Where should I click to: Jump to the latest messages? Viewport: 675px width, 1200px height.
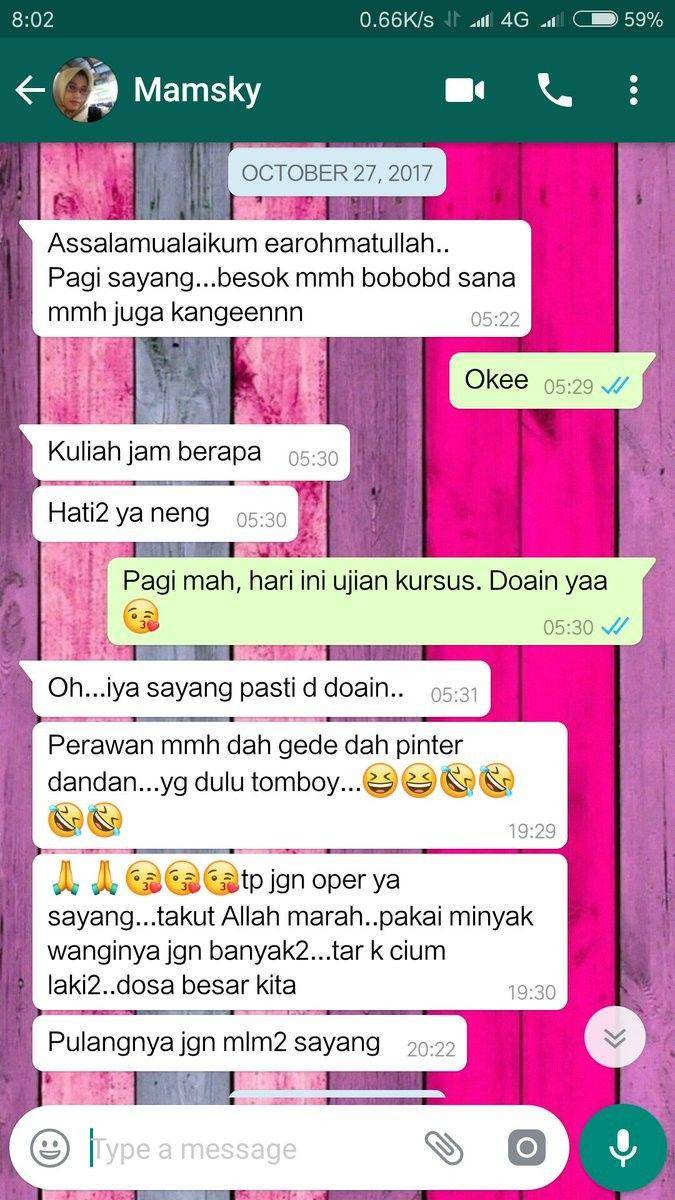615,1038
